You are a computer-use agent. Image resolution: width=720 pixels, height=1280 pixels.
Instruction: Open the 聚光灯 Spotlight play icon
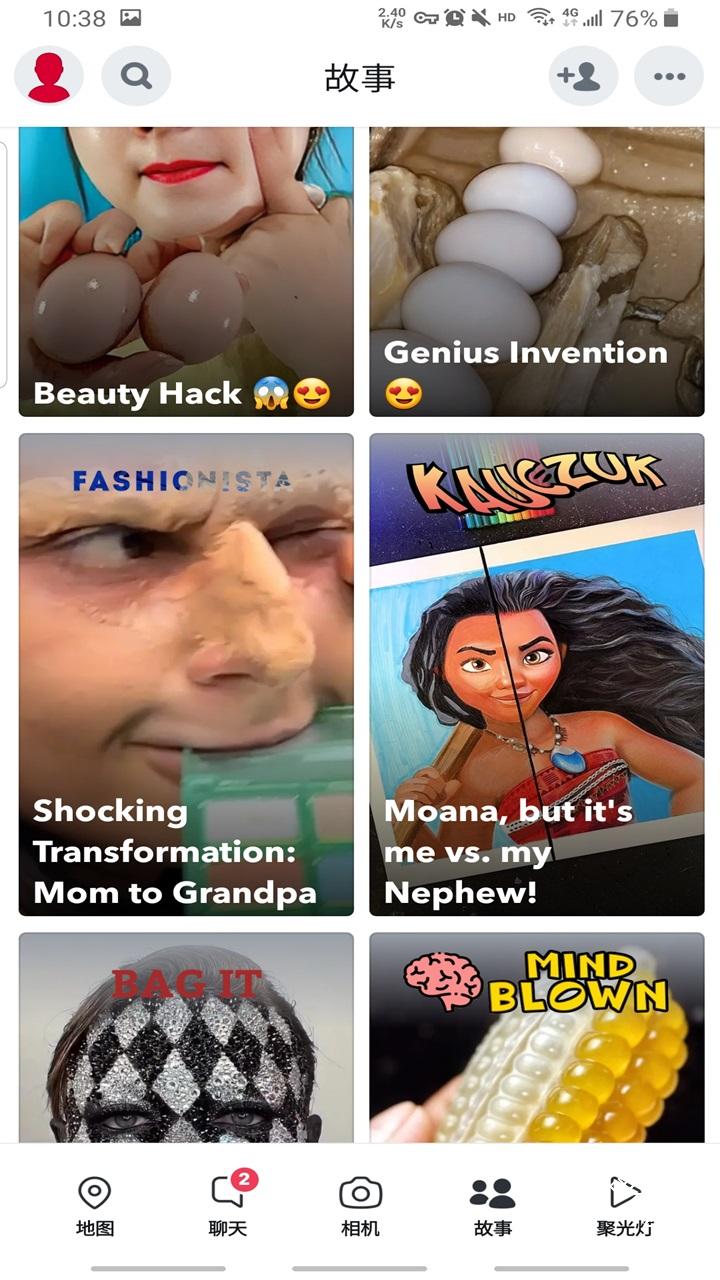[x=624, y=1193]
